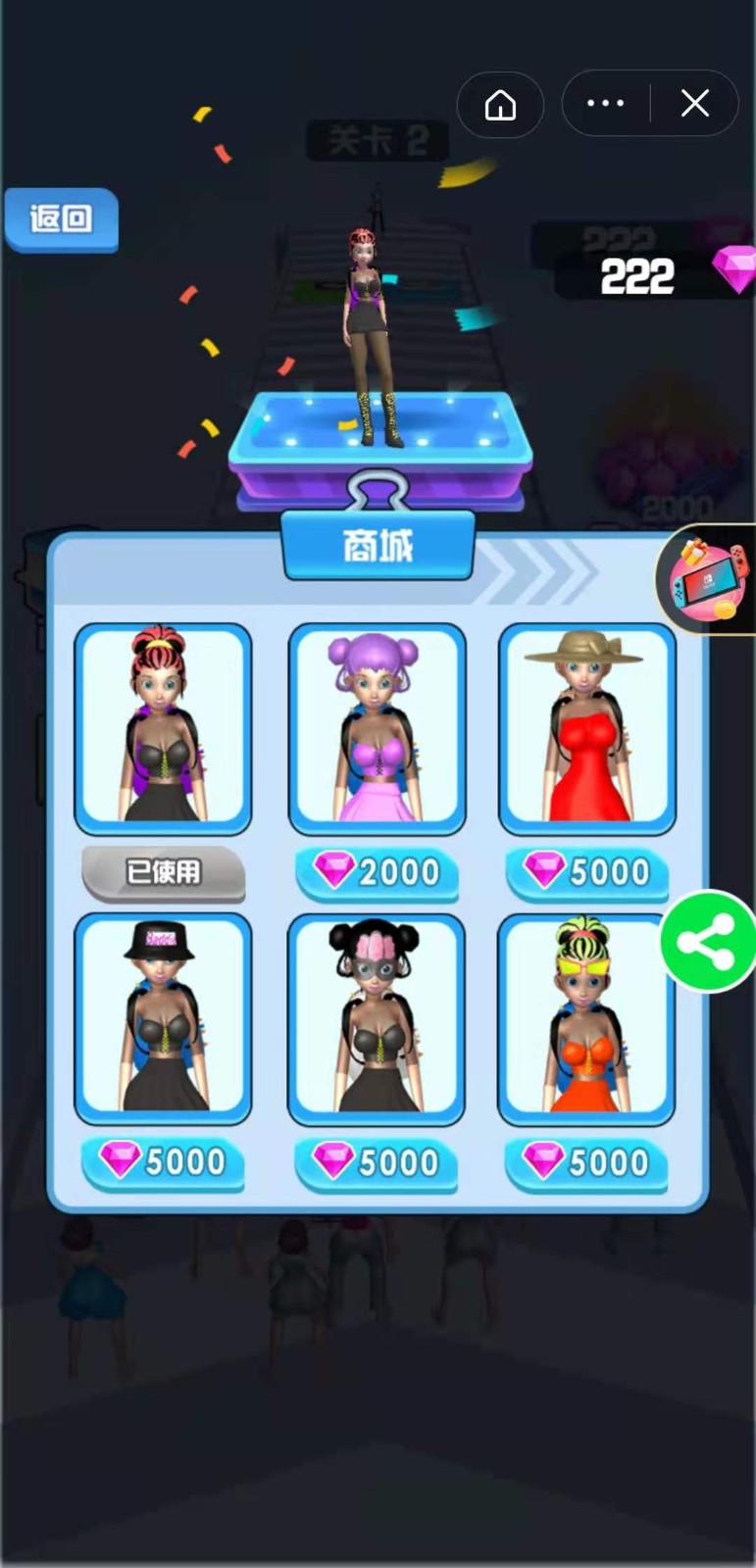This screenshot has height=1568, width=756.
Task: Select the orange top costume card
Action: coord(586,1017)
